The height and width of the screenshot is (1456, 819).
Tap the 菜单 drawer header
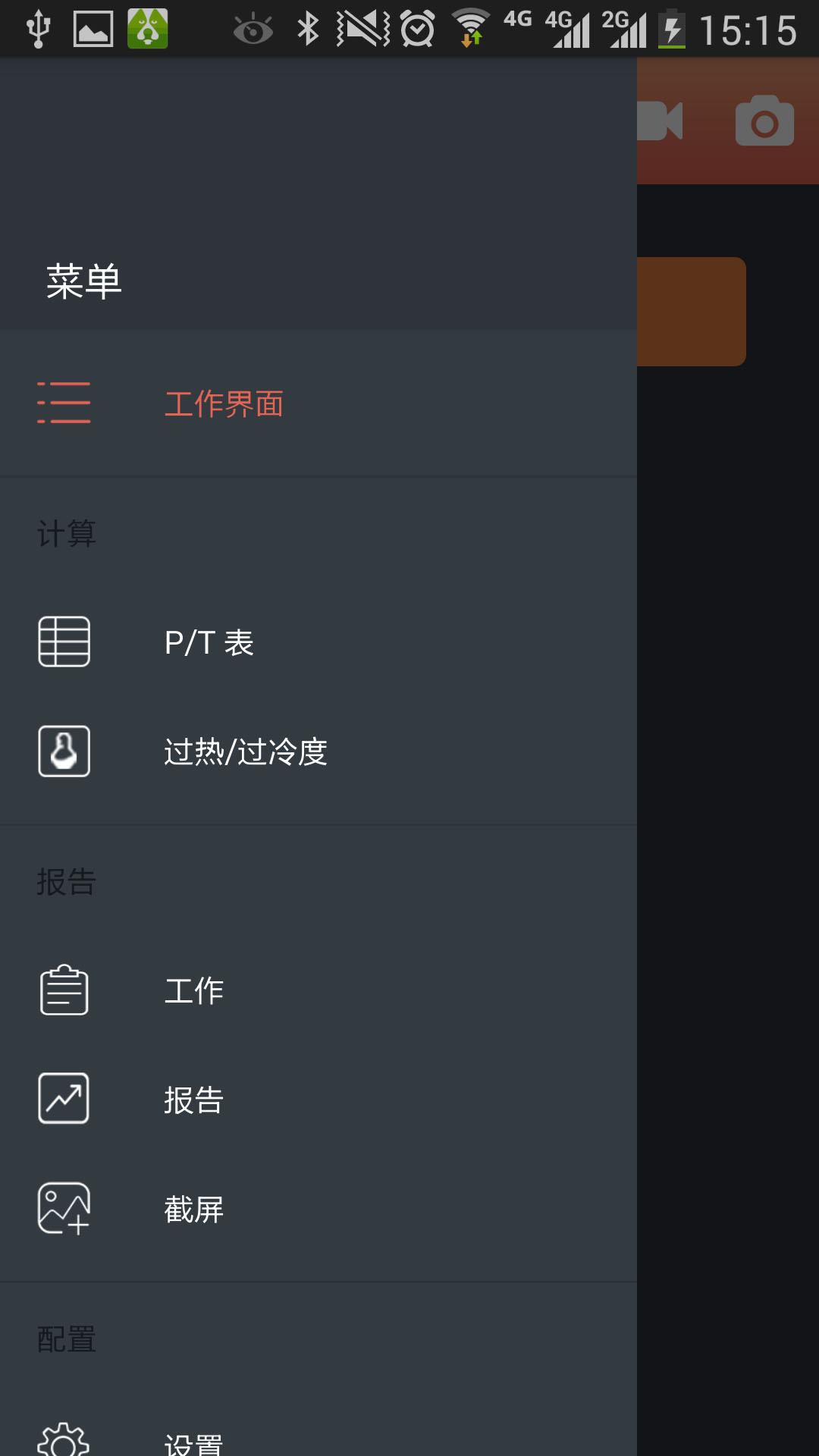click(x=84, y=281)
